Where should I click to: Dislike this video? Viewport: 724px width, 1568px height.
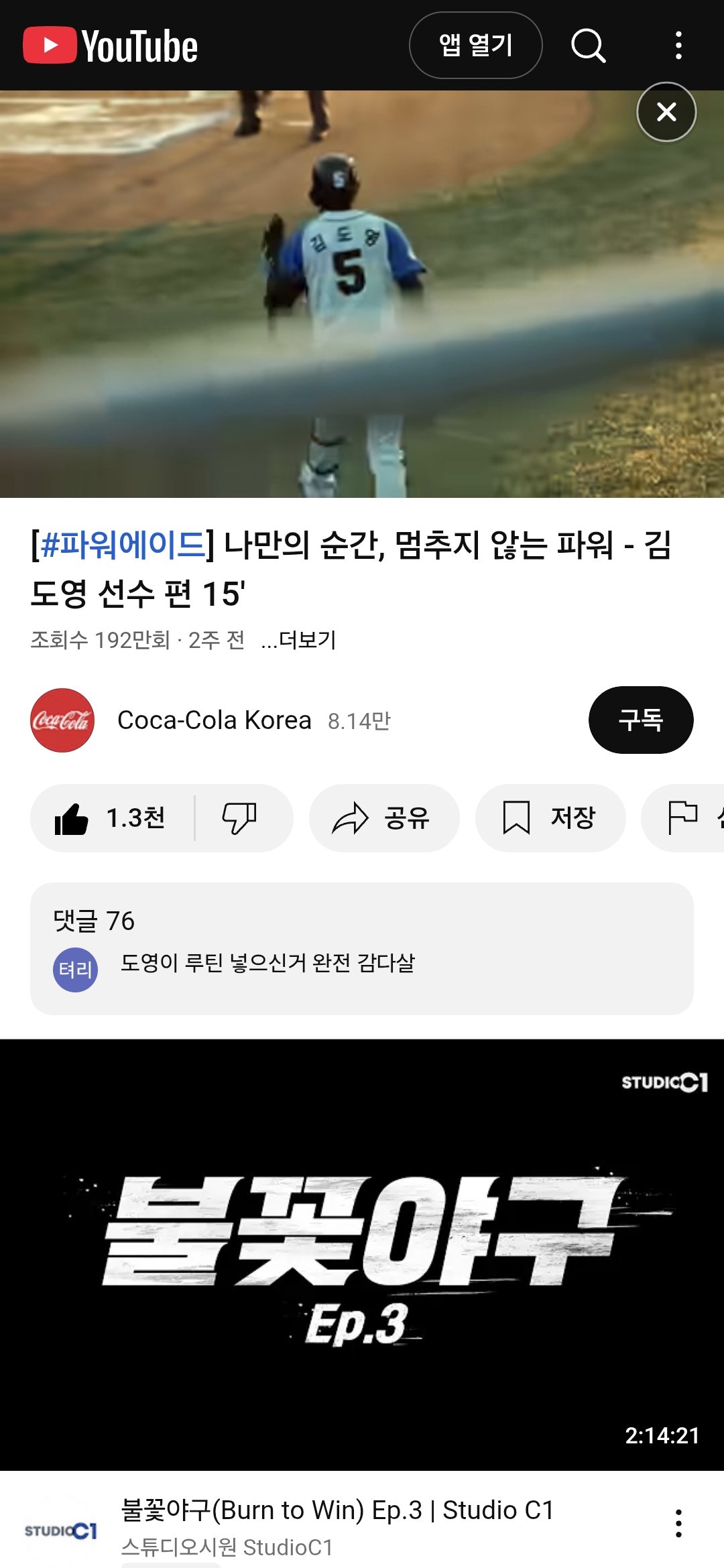(x=240, y=818)
